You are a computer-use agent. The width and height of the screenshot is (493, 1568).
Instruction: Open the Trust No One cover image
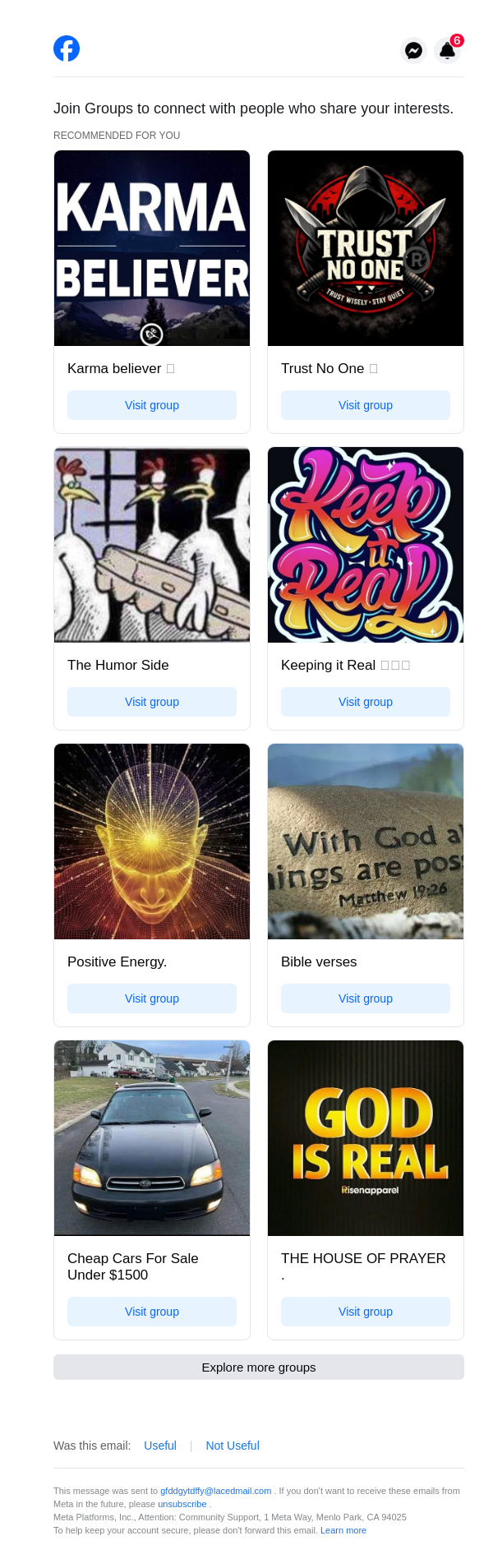(366, 248)
